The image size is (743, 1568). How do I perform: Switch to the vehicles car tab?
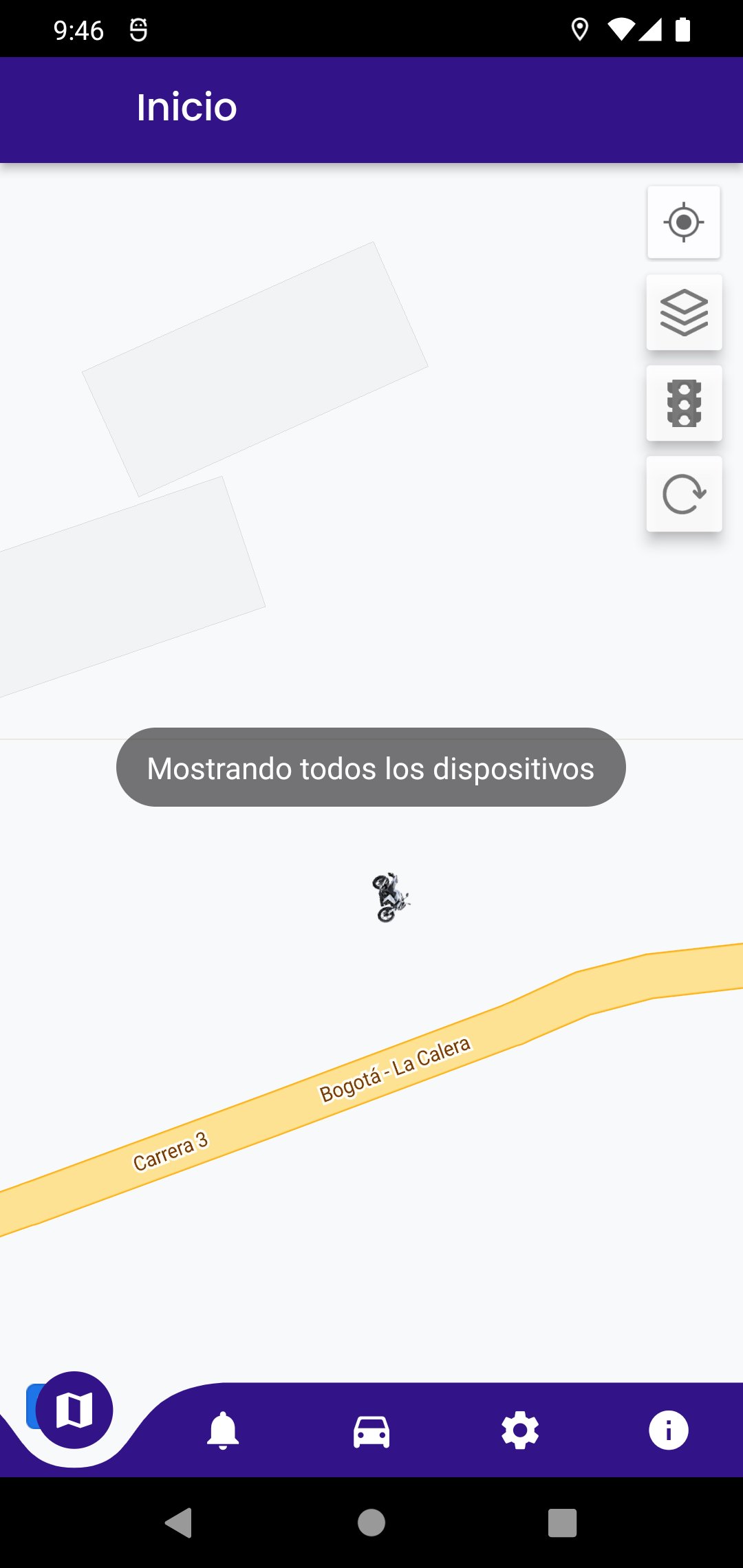[371, 1431]
